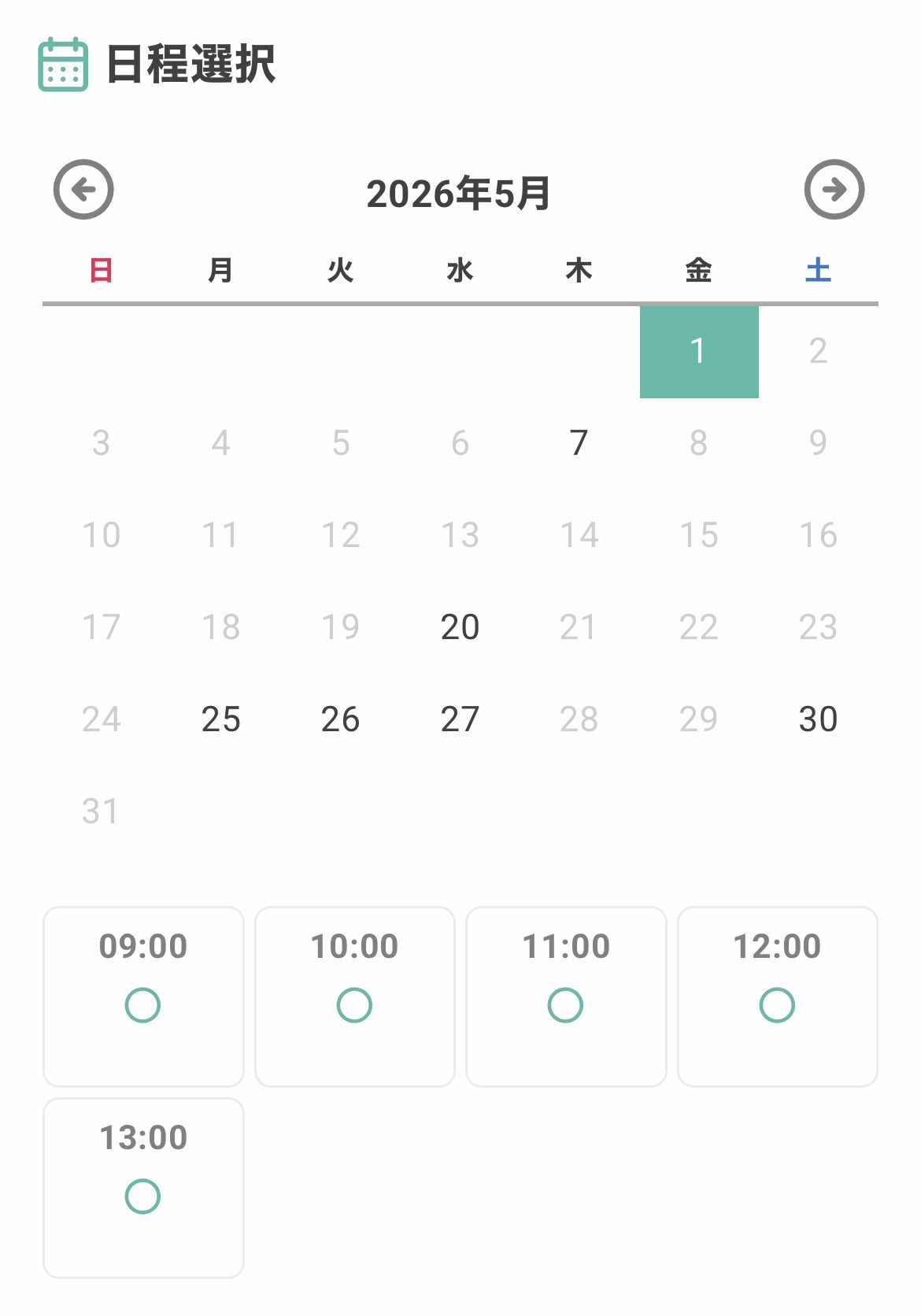Book the 12:00 time slot
The height and width of the screenshot is (1316, 921).
coord(778,996)
